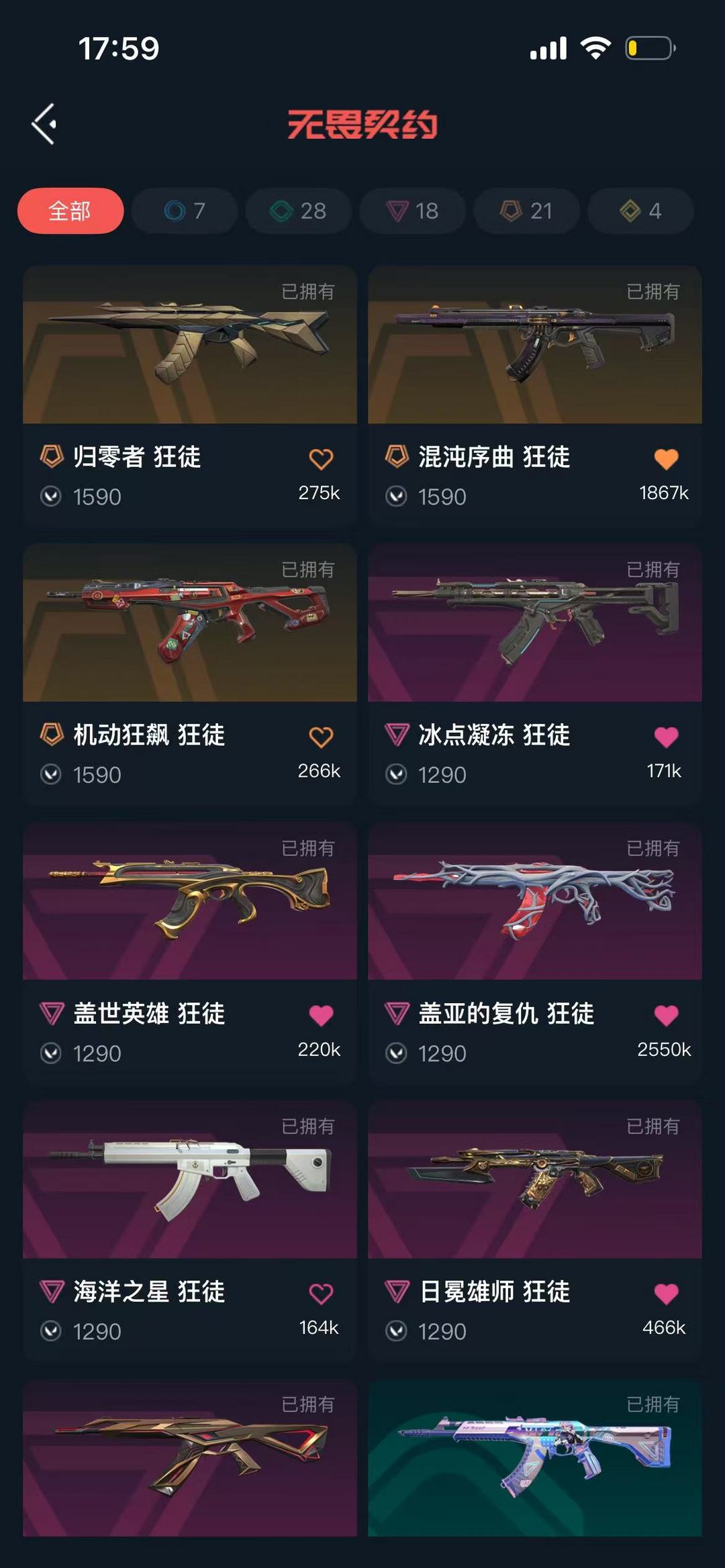The width and height of the screenshot is (725, 1568).
Task: Select the teal tier filter icon showing 28
Action: [297, 211]
